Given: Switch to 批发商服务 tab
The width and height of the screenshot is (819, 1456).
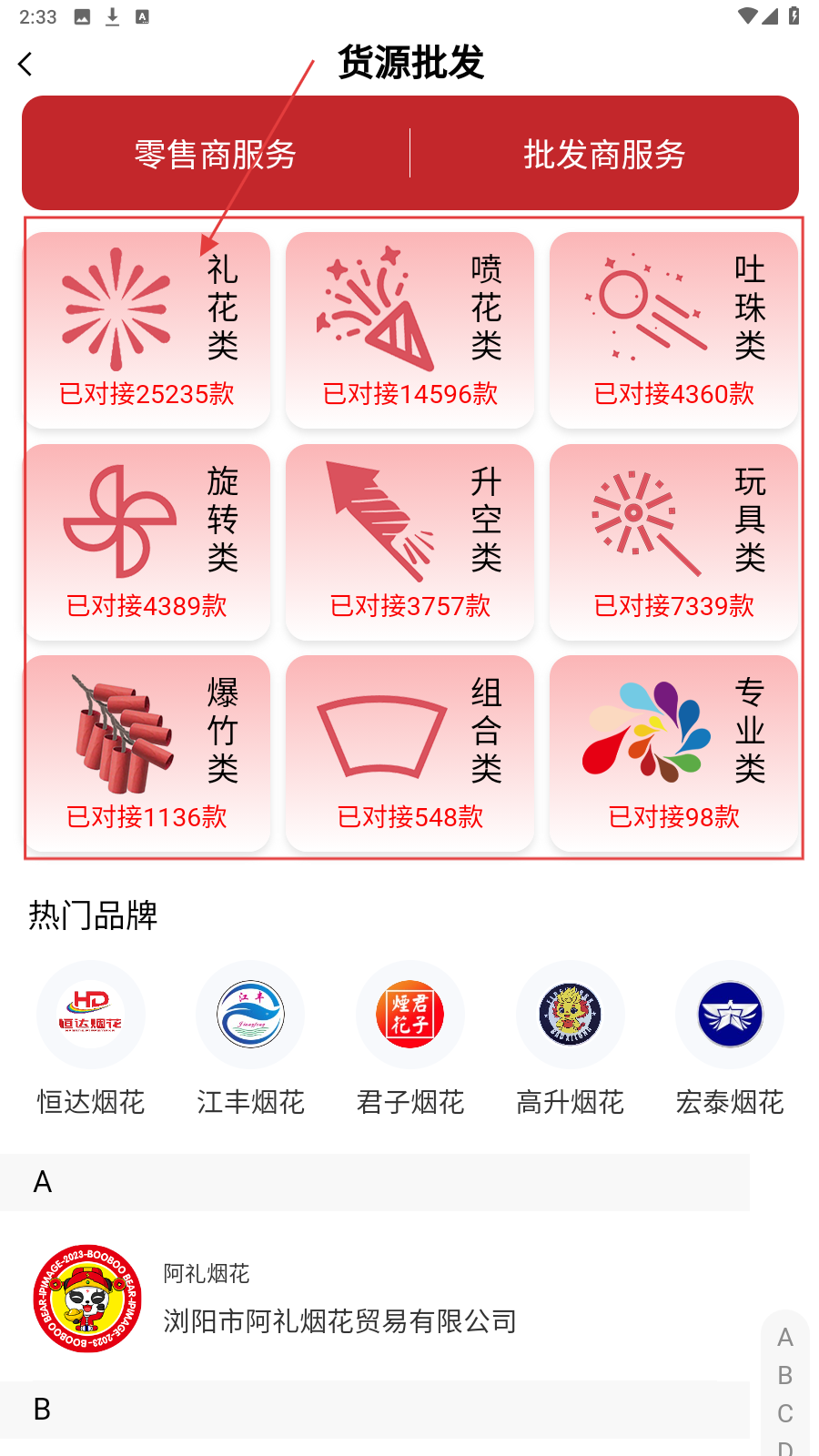Looking at the screenshot, I should point(604,155).
